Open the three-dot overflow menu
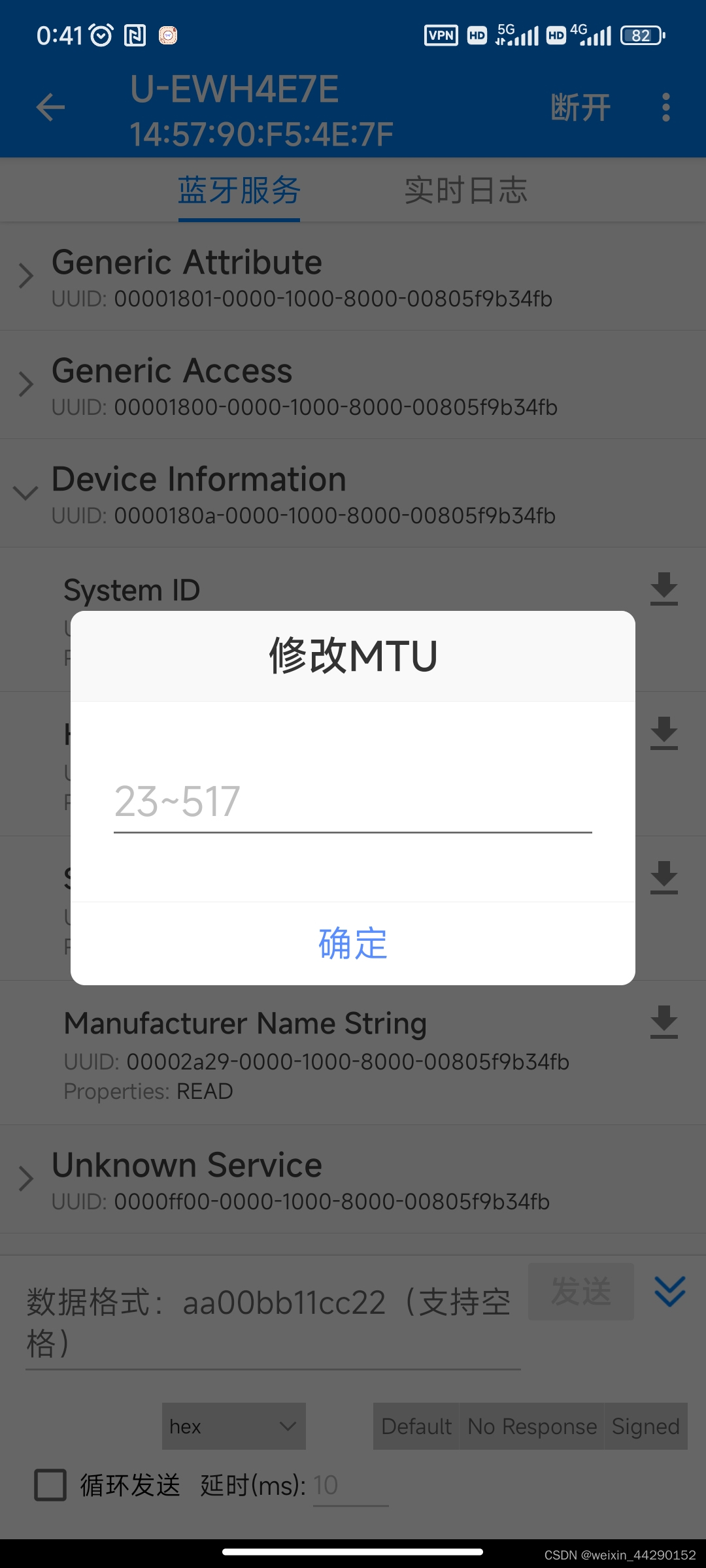706x1568 pixels. tap(665, 106)
